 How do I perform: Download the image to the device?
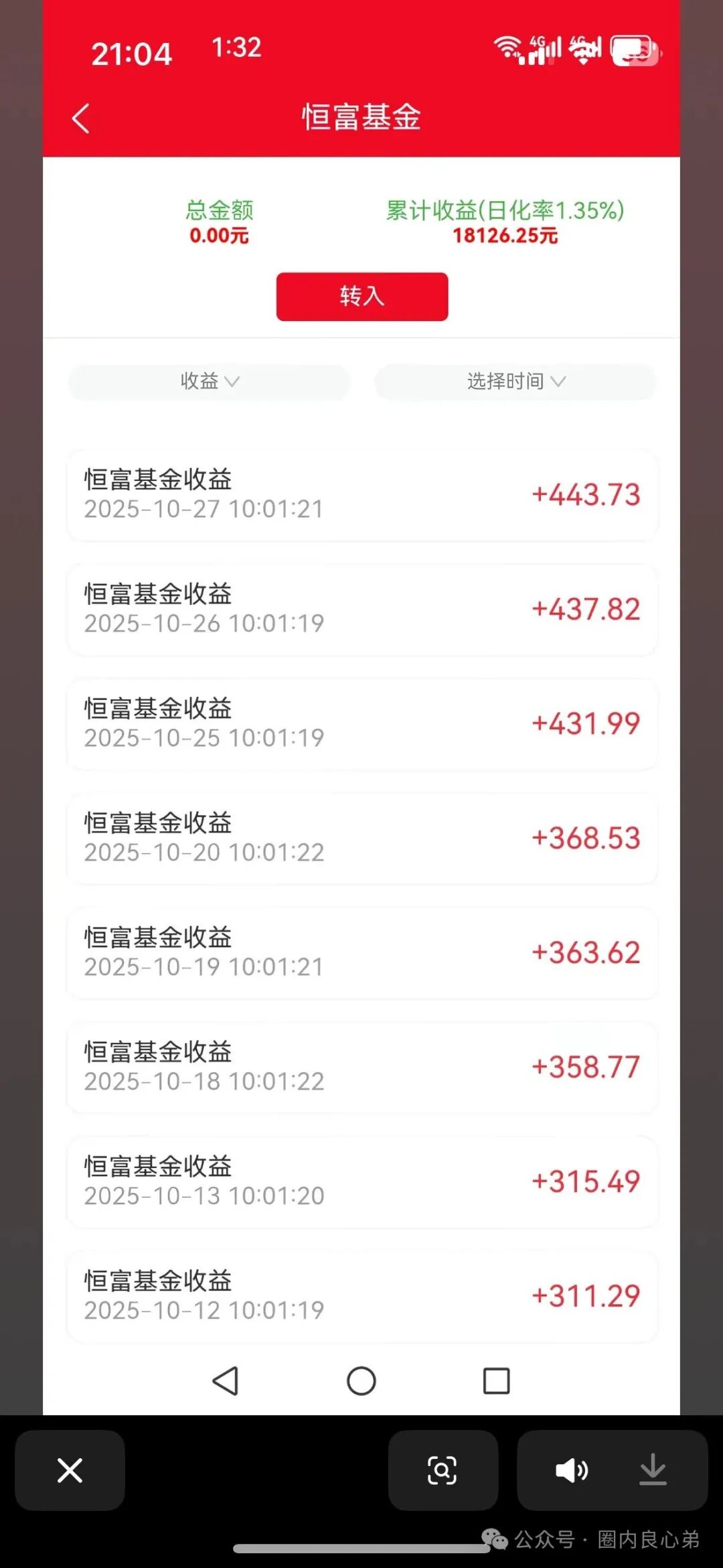pyautogui.click(x=653, y=1471)
